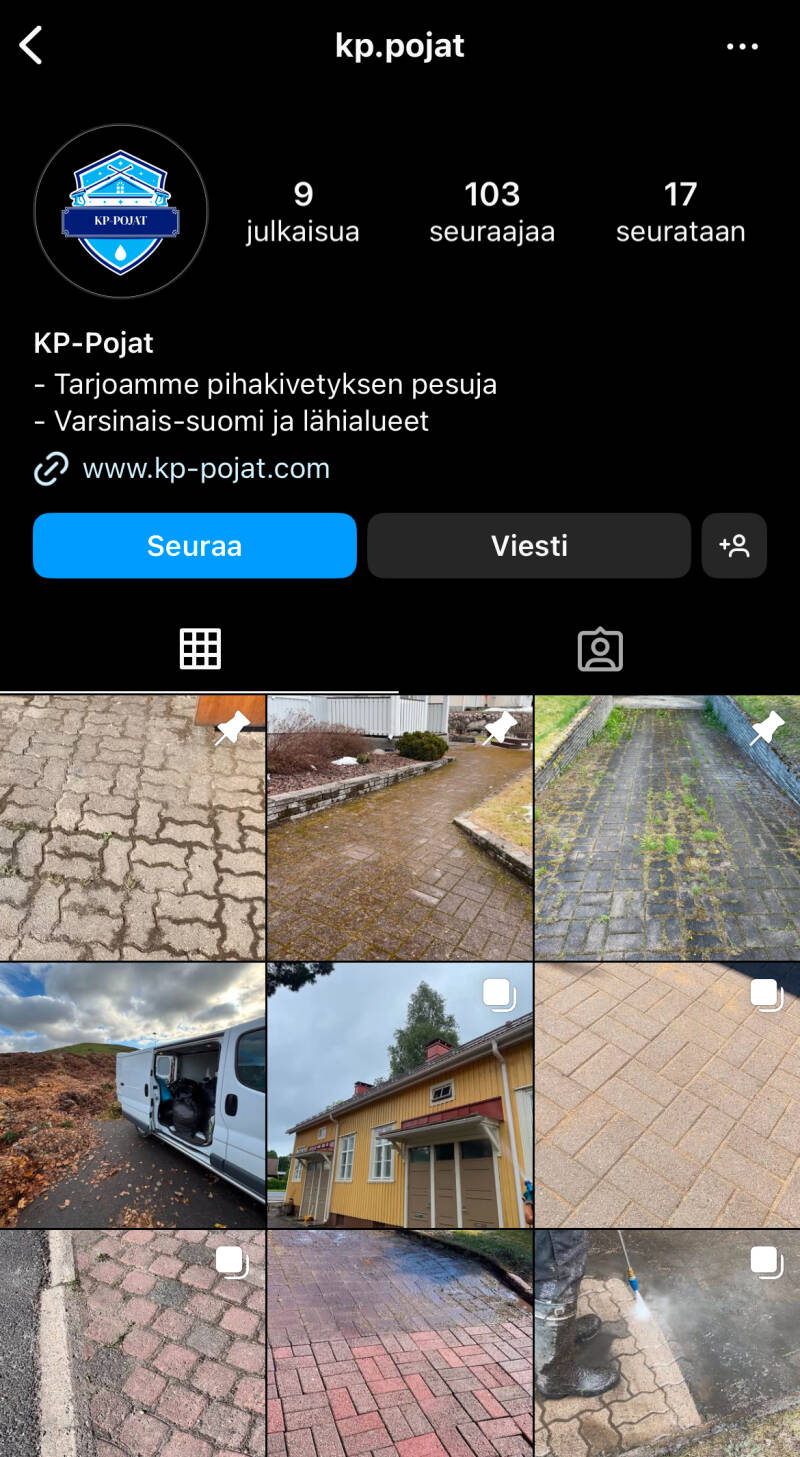Open the www.kp-pojat.com website link
This screenshot has width=800, height=1457.
205,468
